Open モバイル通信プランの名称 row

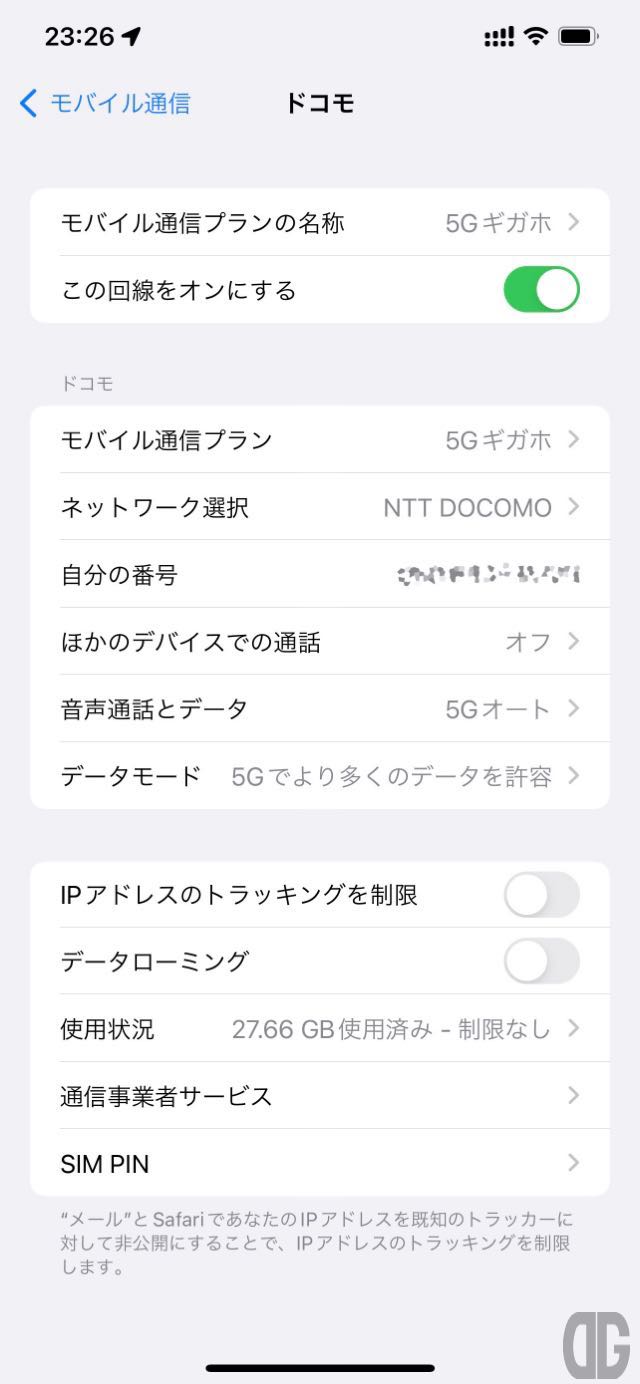pos(320,222)
